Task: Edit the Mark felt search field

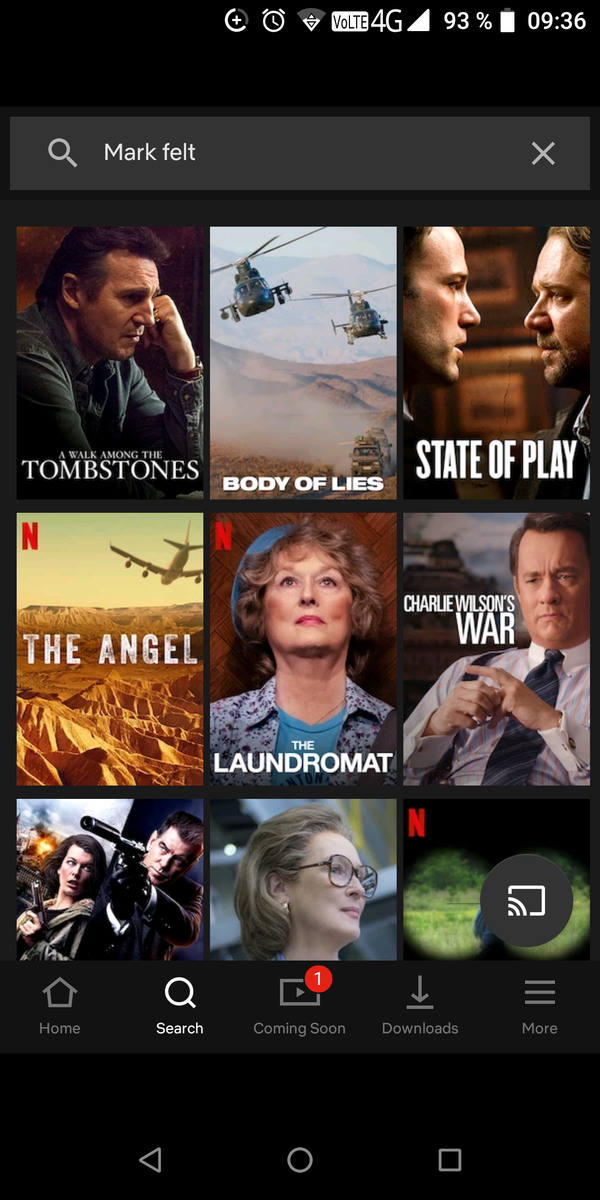Action: 300,153
